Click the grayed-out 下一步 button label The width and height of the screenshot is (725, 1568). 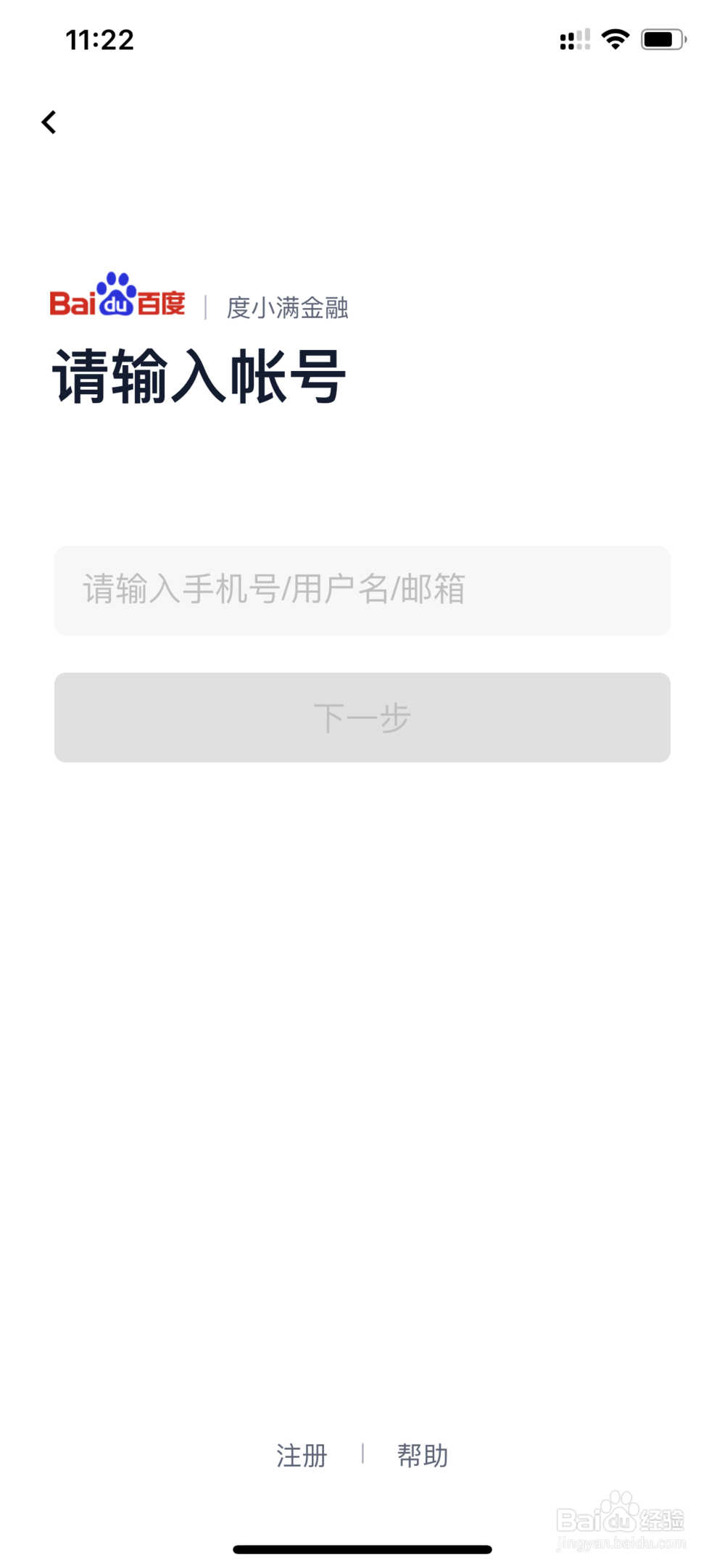click(362, 717)
